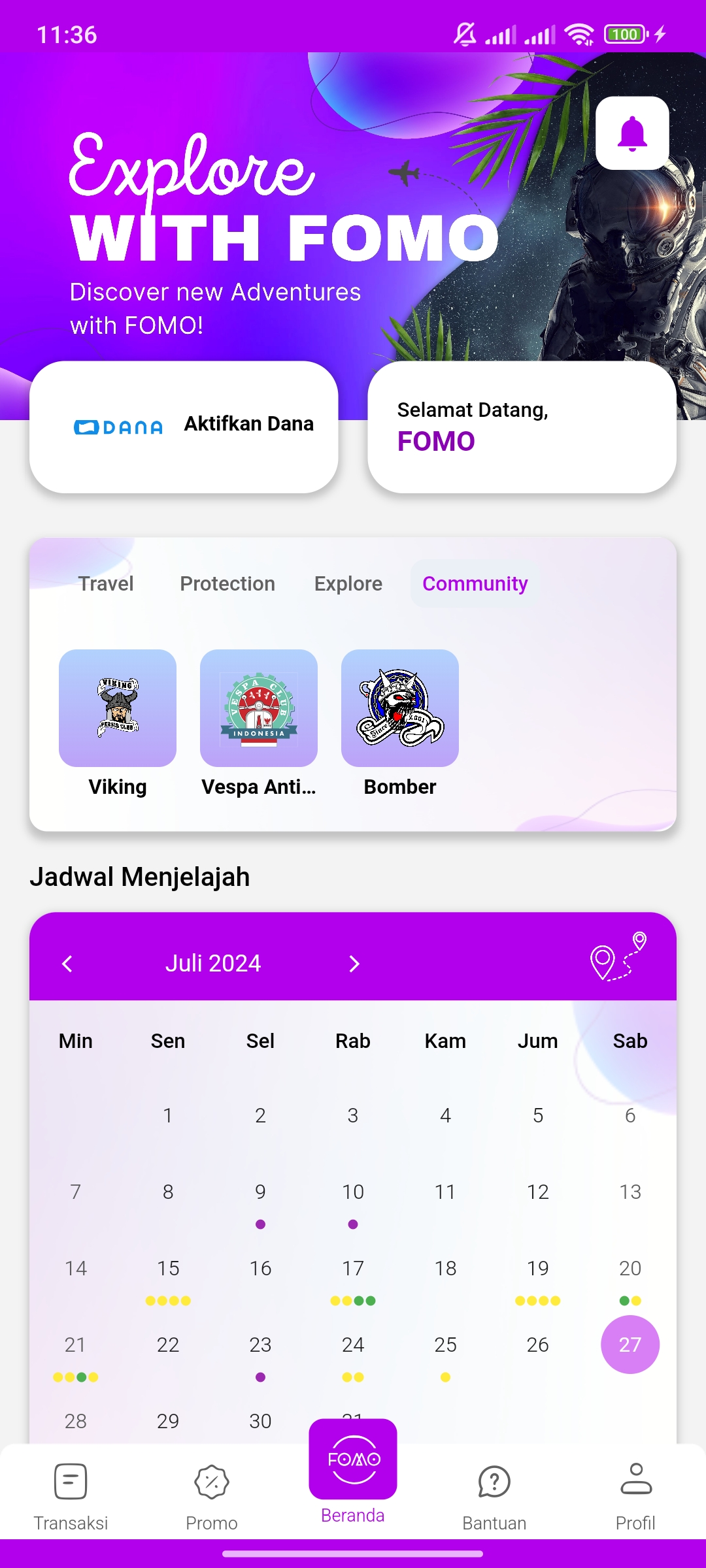Switch to the Travel tab

106,583
